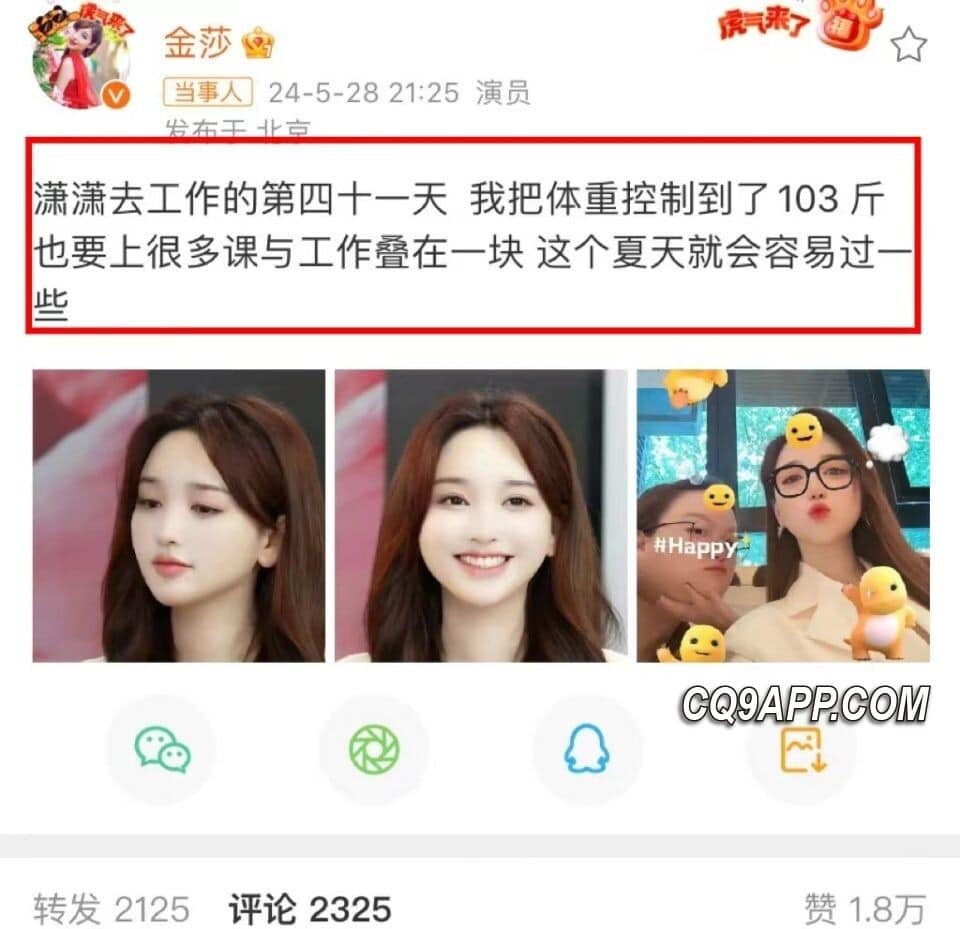Favorite this post with the star icon
Screen dimensions: 960x929
pos(909,45)
